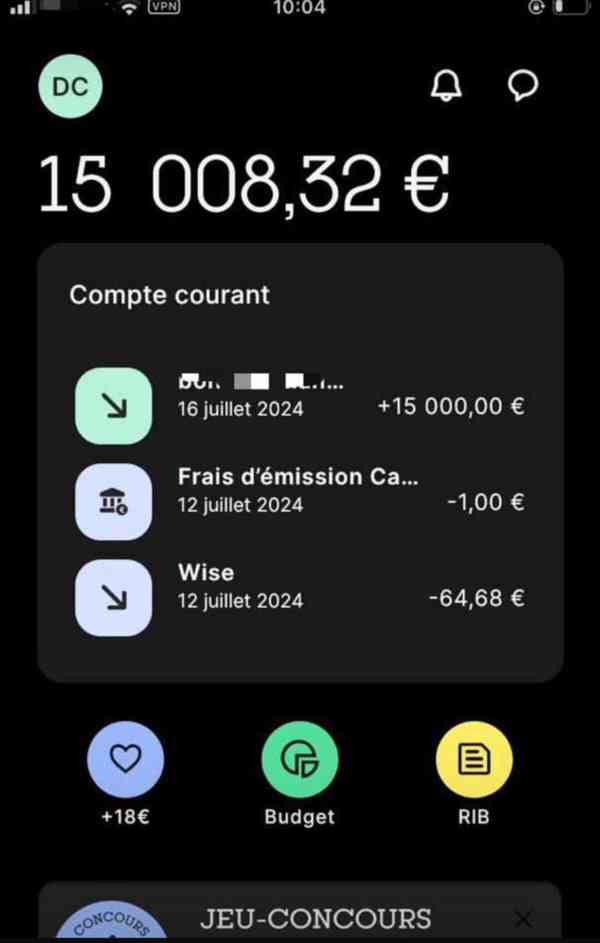Screen dimensions: 600x943
Task: View the +15 000,00 € transaction from 16 juillet
Action: (300, 405)
